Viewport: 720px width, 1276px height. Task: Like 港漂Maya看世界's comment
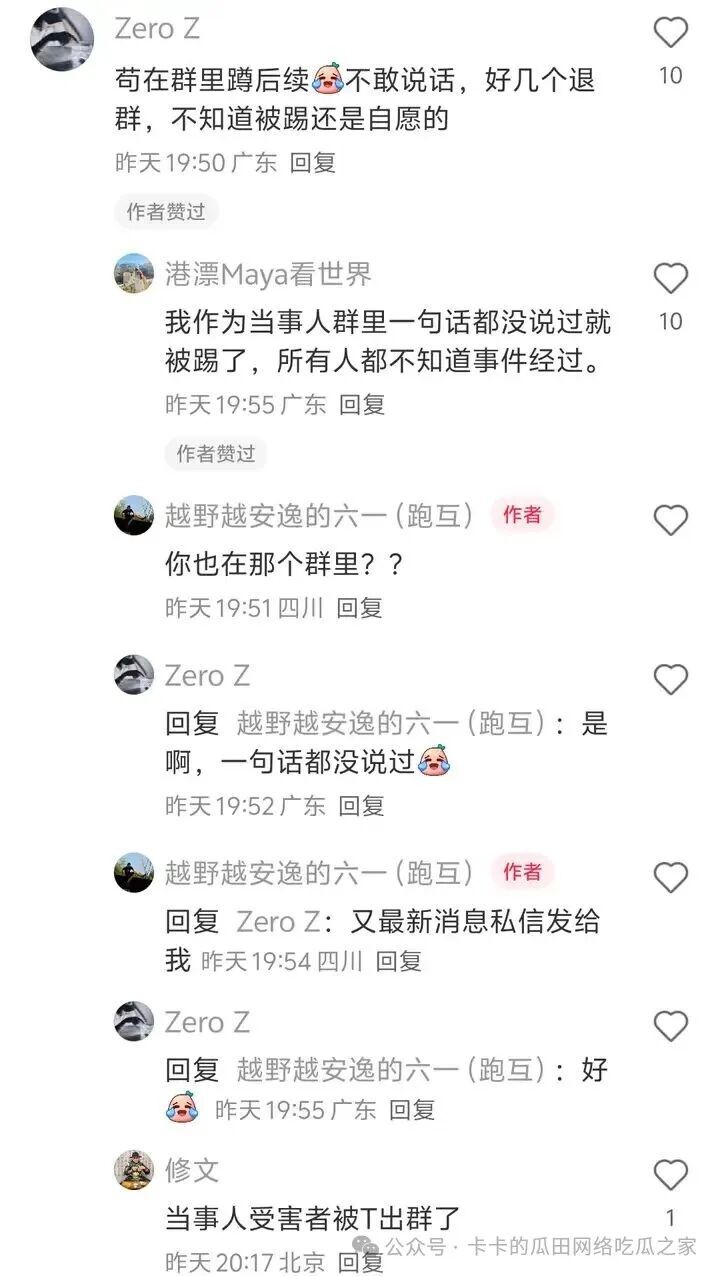pos(670,278)
